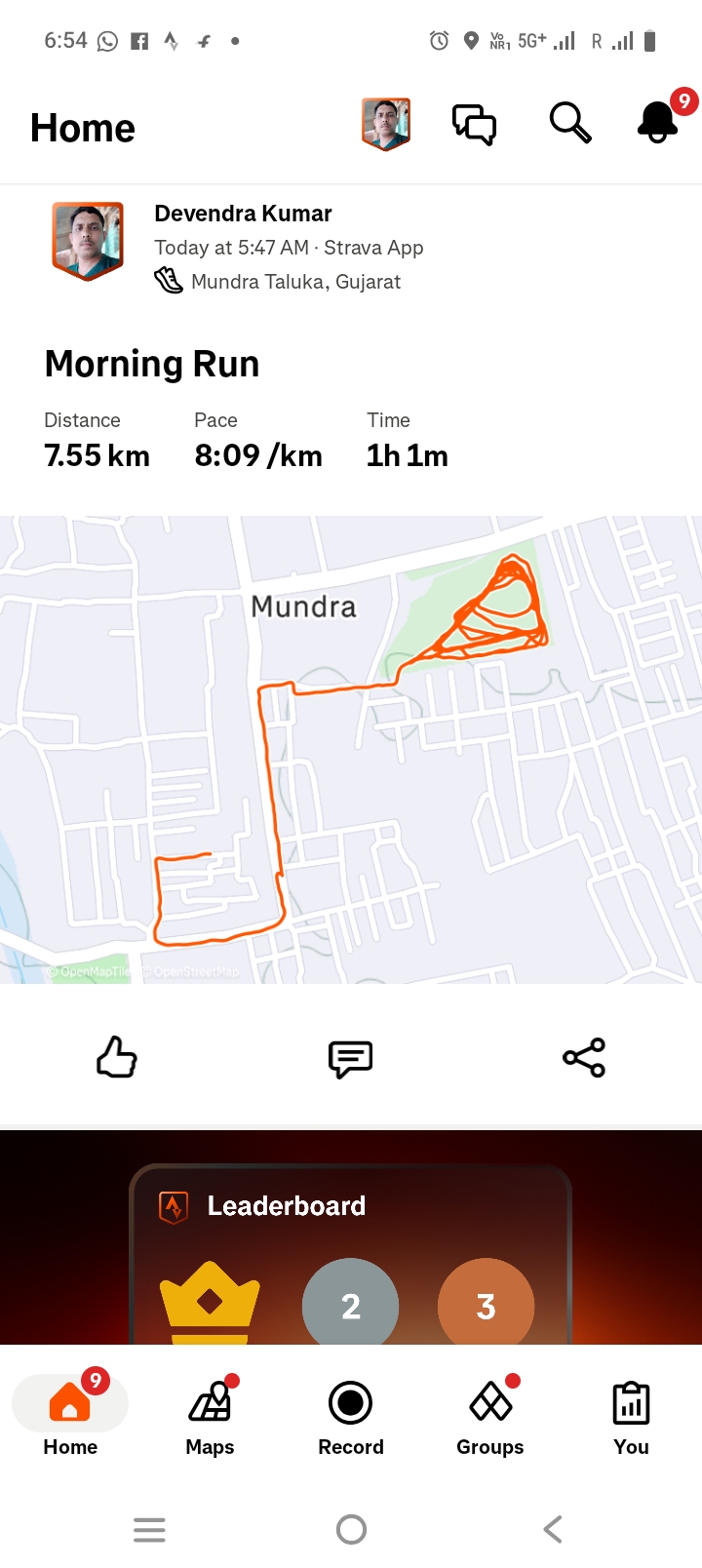702x1568 pixels.
Task: Open your profile picture in the top bar
Action: pos(386,125)
